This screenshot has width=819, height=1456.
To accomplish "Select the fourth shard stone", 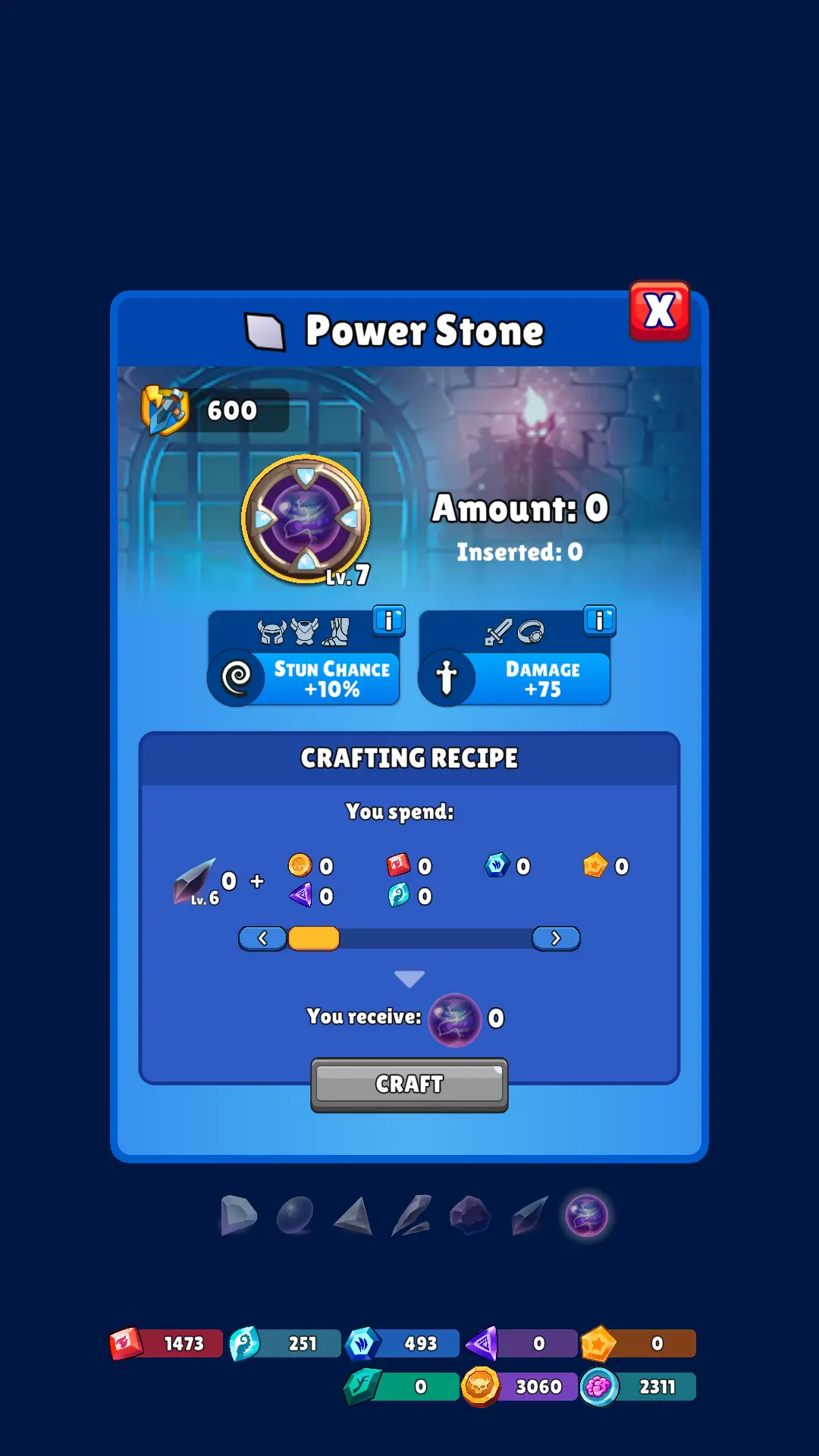I will (412, 1216).
